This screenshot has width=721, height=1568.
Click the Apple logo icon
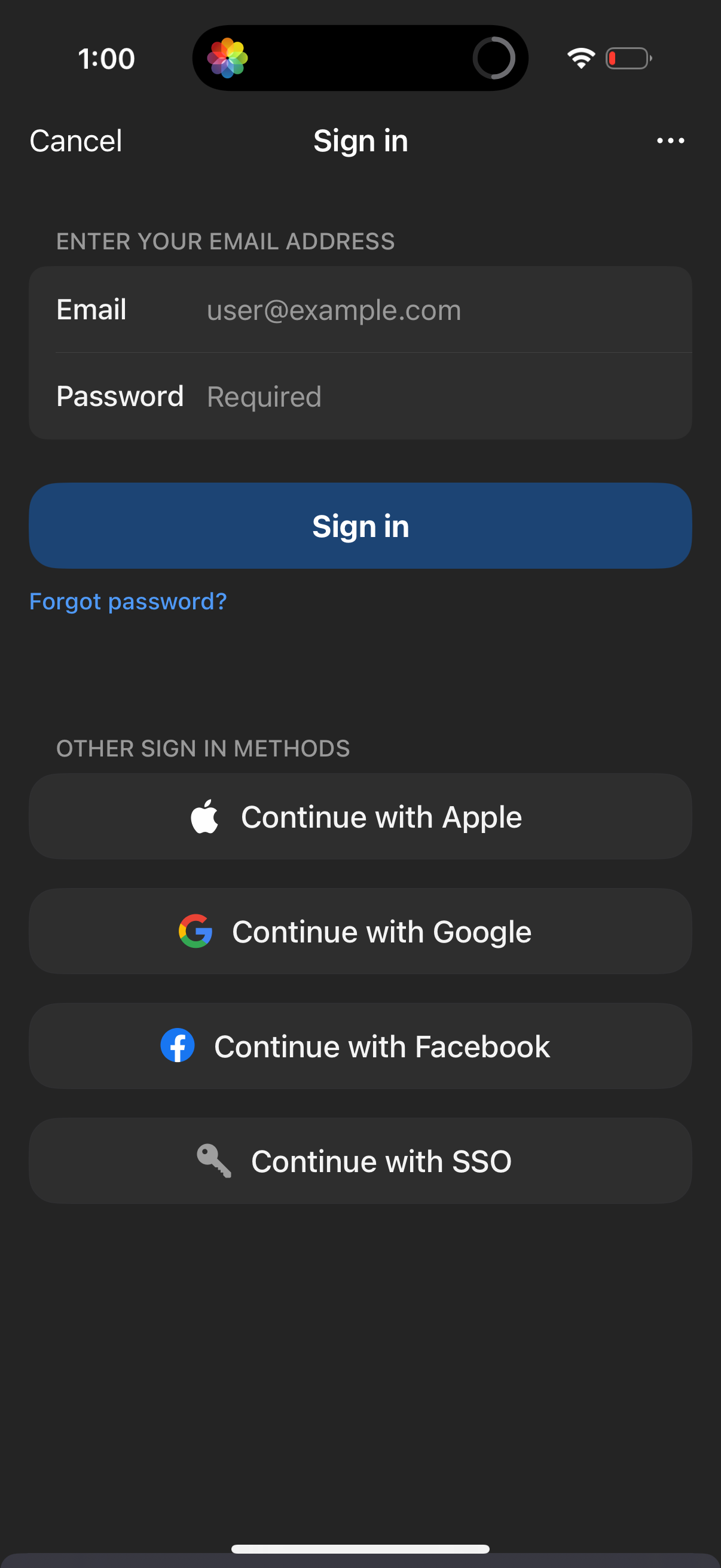(x=204, y=816)
